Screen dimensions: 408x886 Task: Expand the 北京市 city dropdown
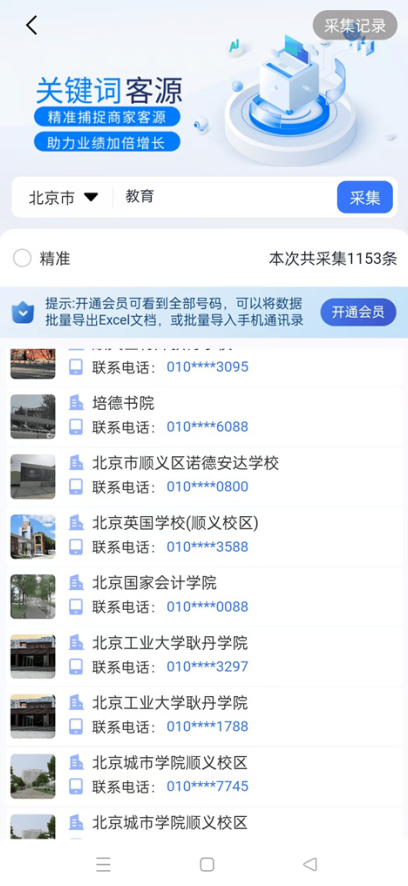click(x=63, y=198)
